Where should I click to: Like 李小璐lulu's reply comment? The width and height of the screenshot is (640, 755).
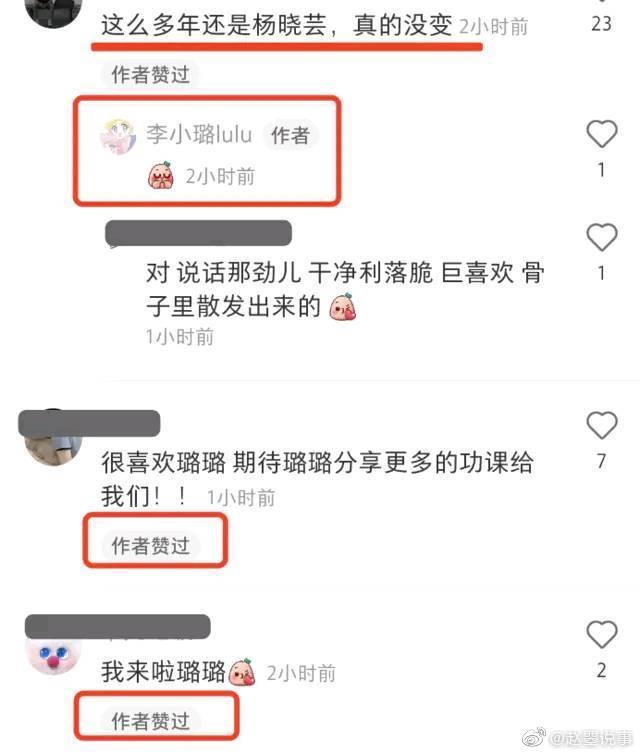[x=601, y=134]
